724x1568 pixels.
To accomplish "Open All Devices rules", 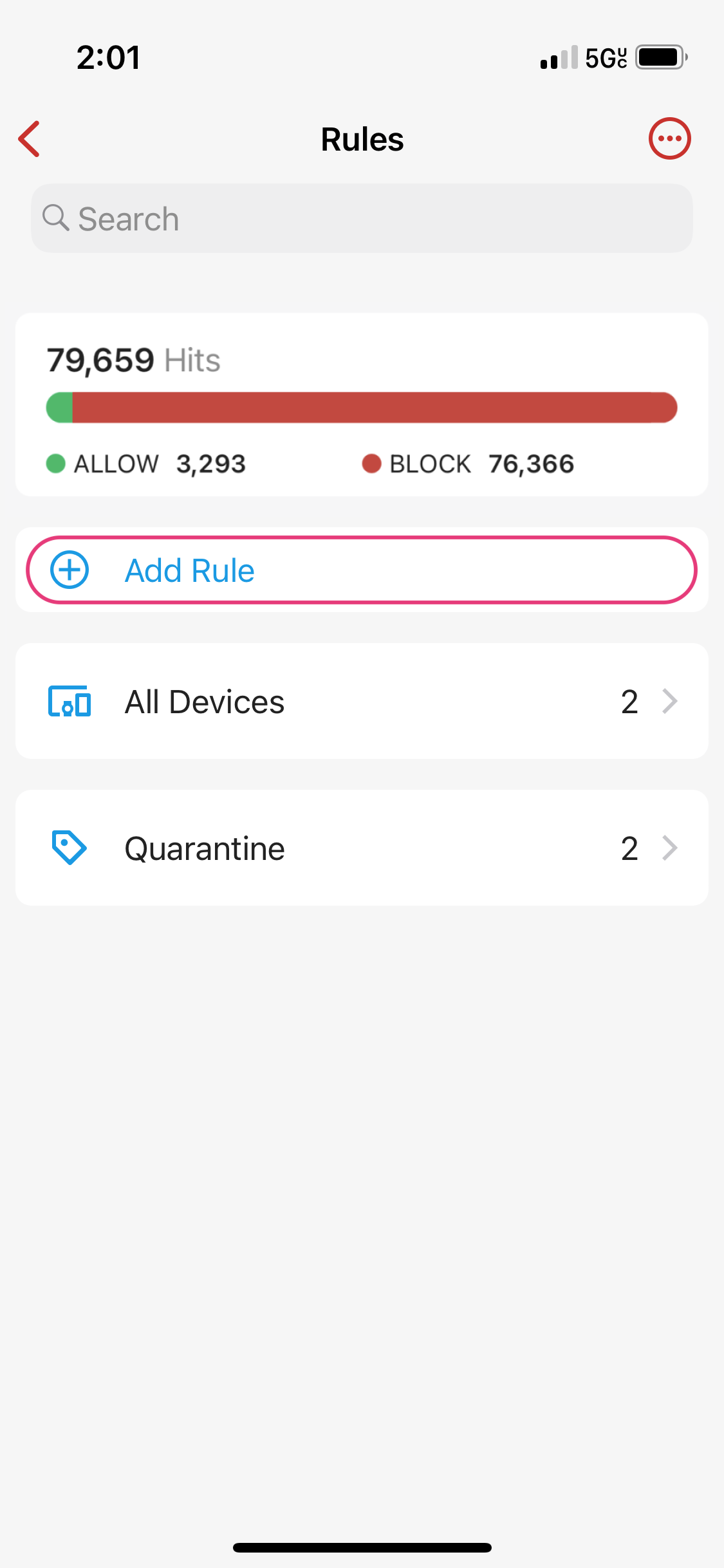I will point(362,701).
